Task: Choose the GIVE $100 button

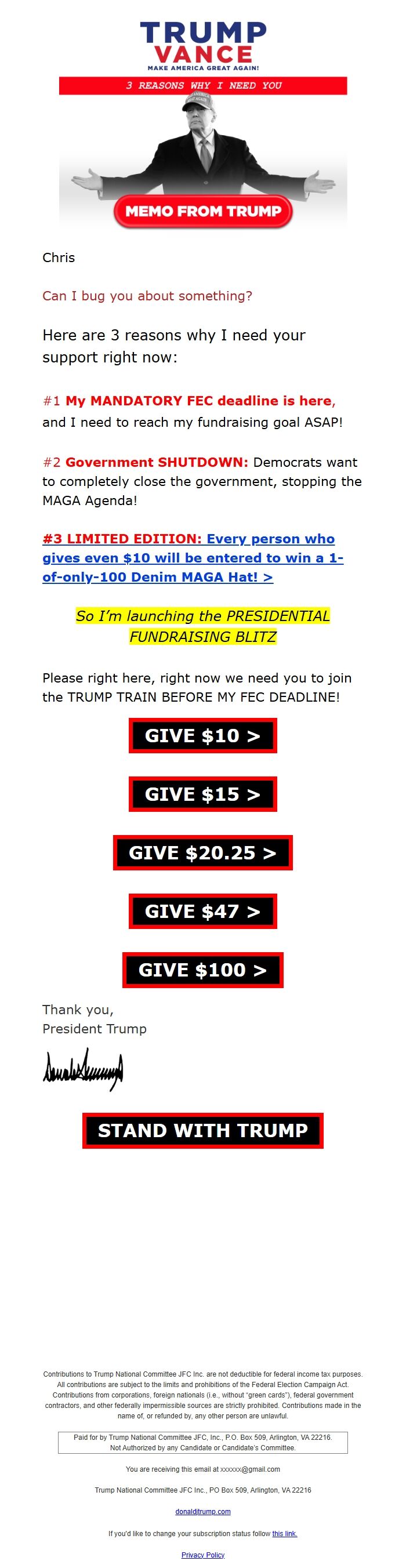Action: pos(202,969)
